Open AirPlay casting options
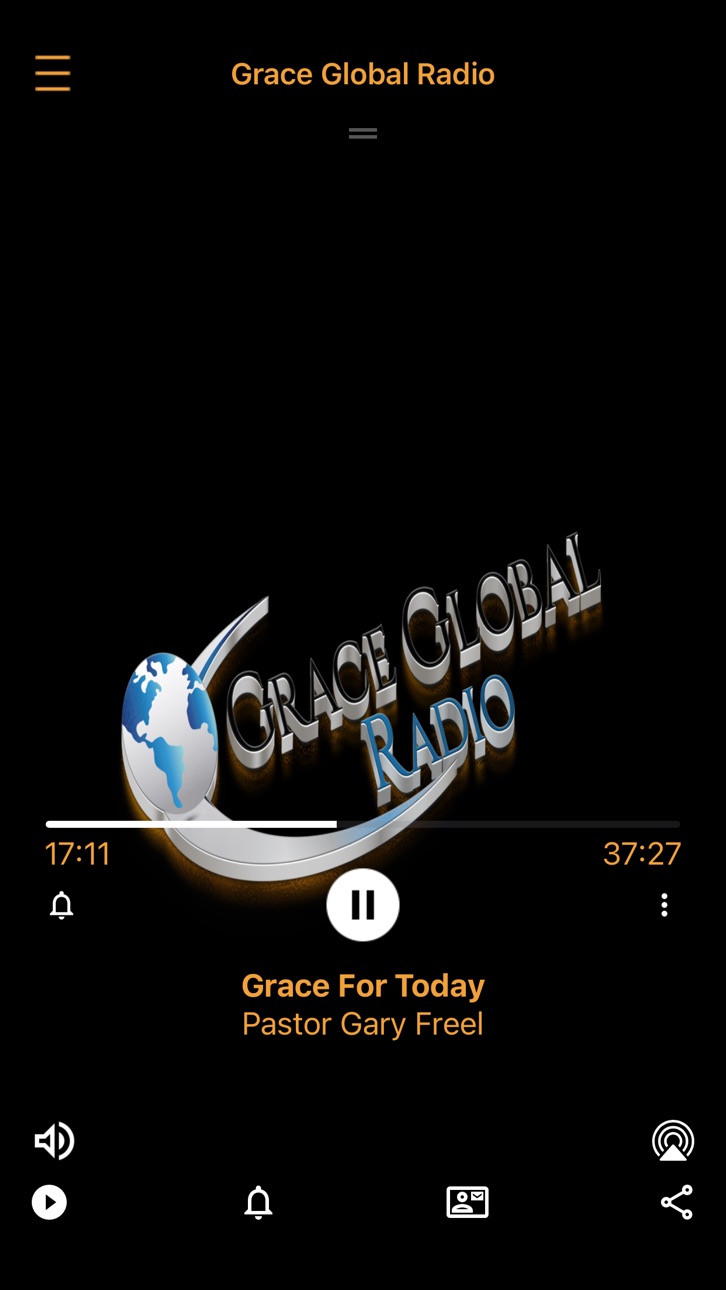Viewport: 726px width, 1290px height. tap(673, 1141)
